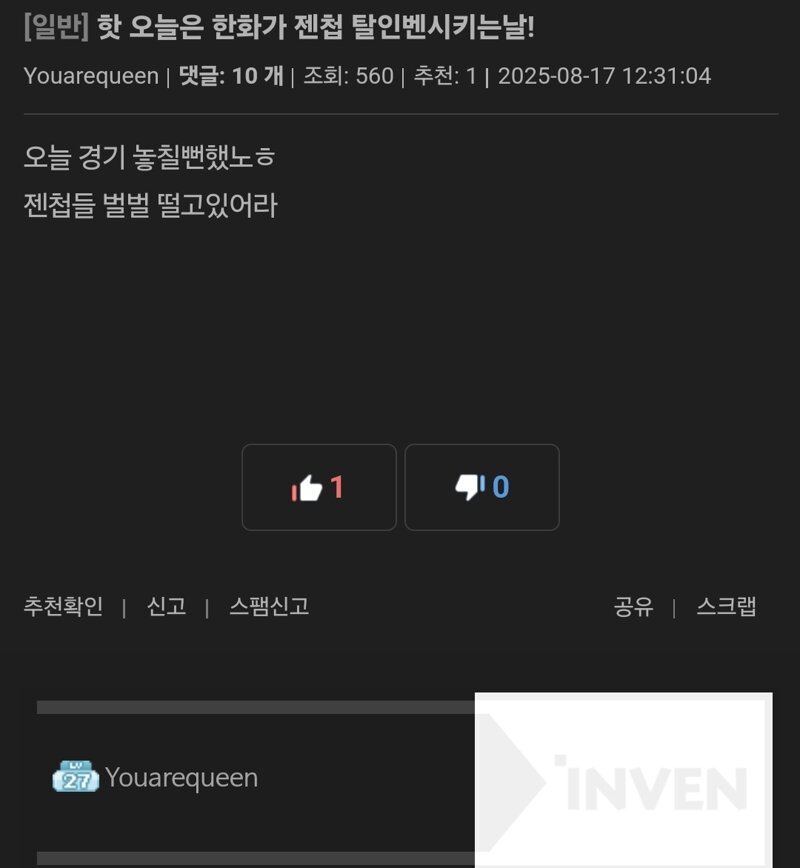Open Youarequeen's profile card below the post
The width and height of the screenshot is (800, 868).
(181, 777)
